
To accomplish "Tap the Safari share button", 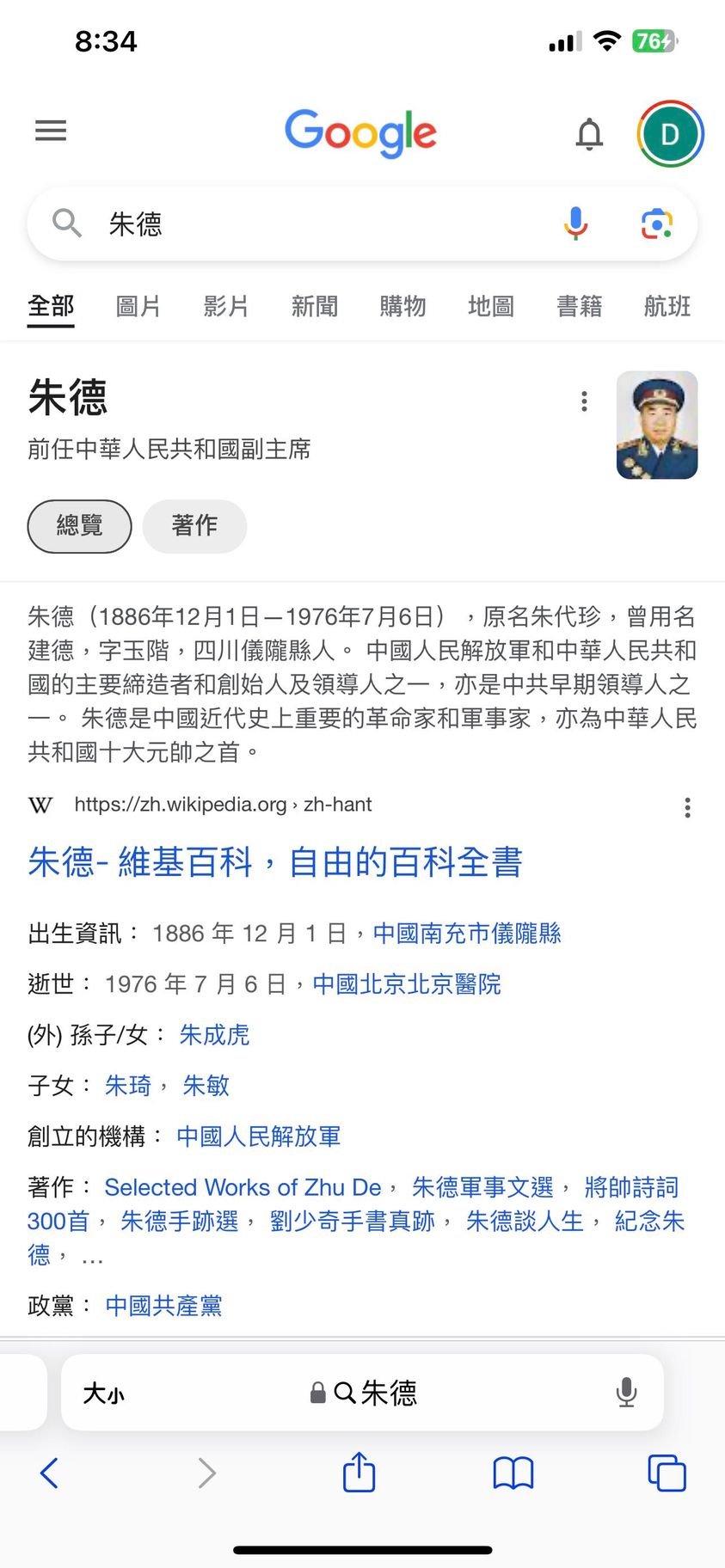I will pos(359,1473).
